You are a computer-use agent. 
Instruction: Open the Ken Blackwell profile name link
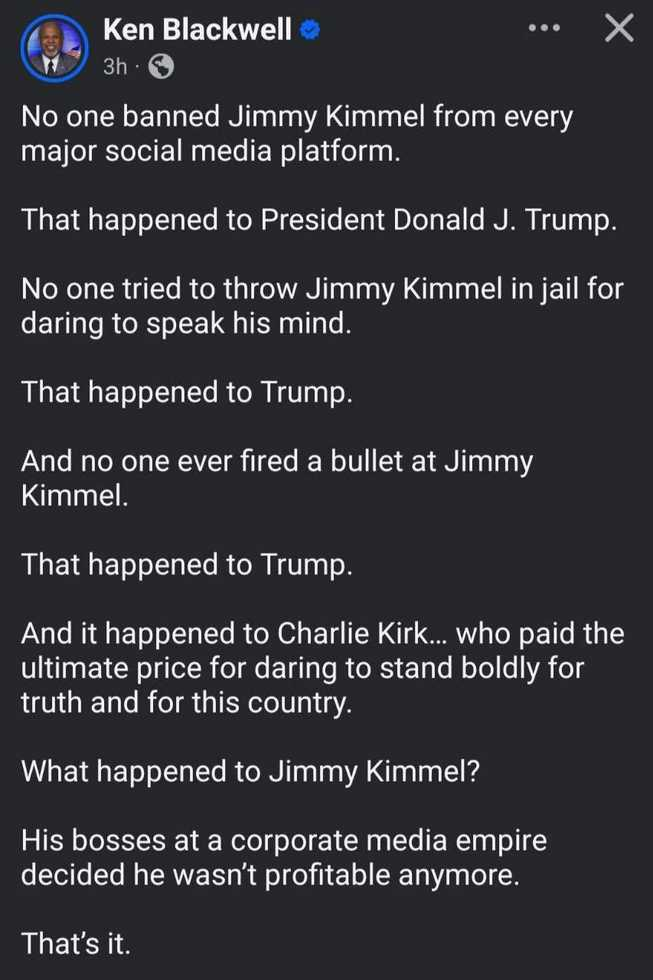click(x=197, y=30)
